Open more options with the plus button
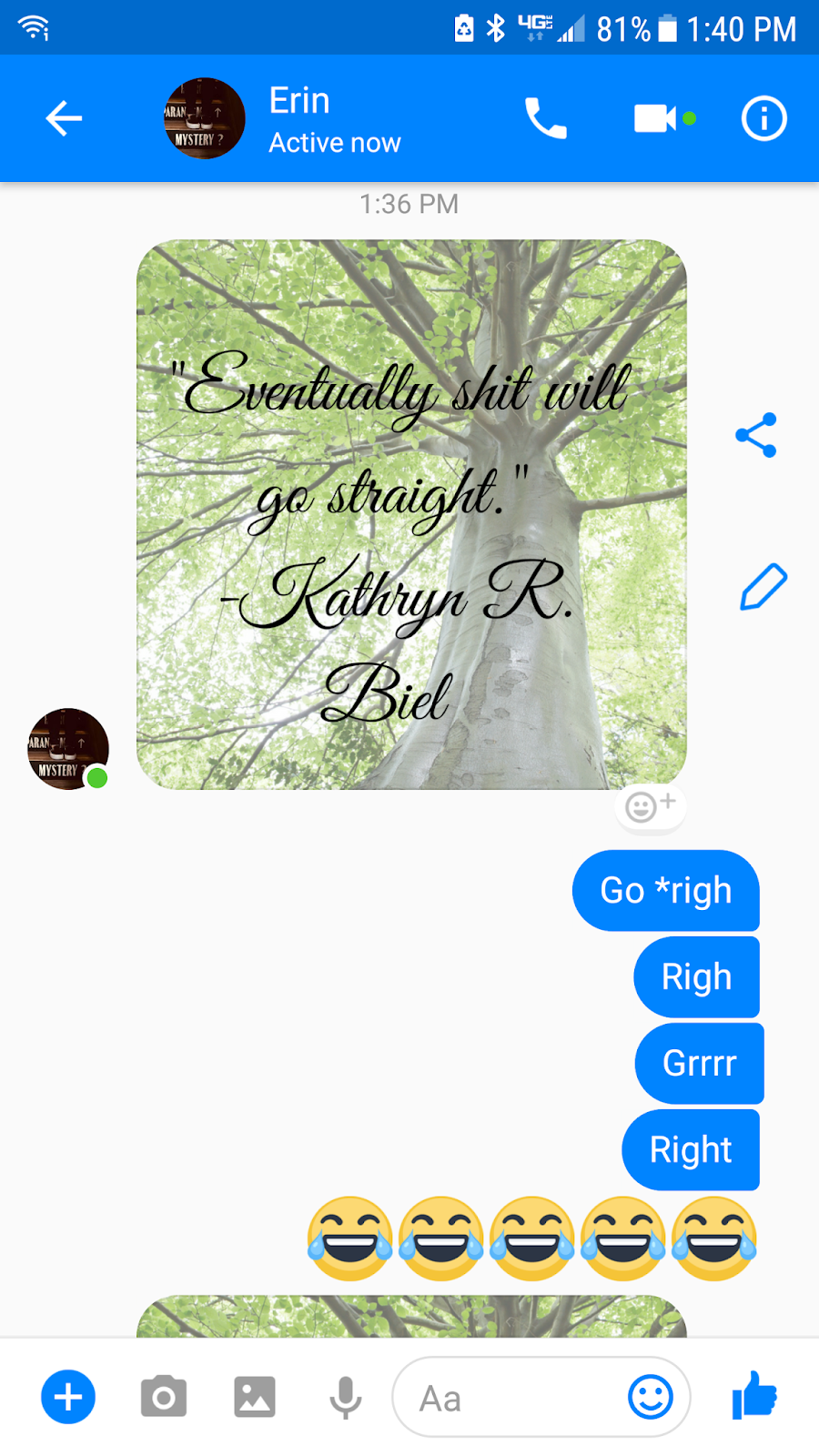Screen dimensions: 819x1456 click(68, 1397)
